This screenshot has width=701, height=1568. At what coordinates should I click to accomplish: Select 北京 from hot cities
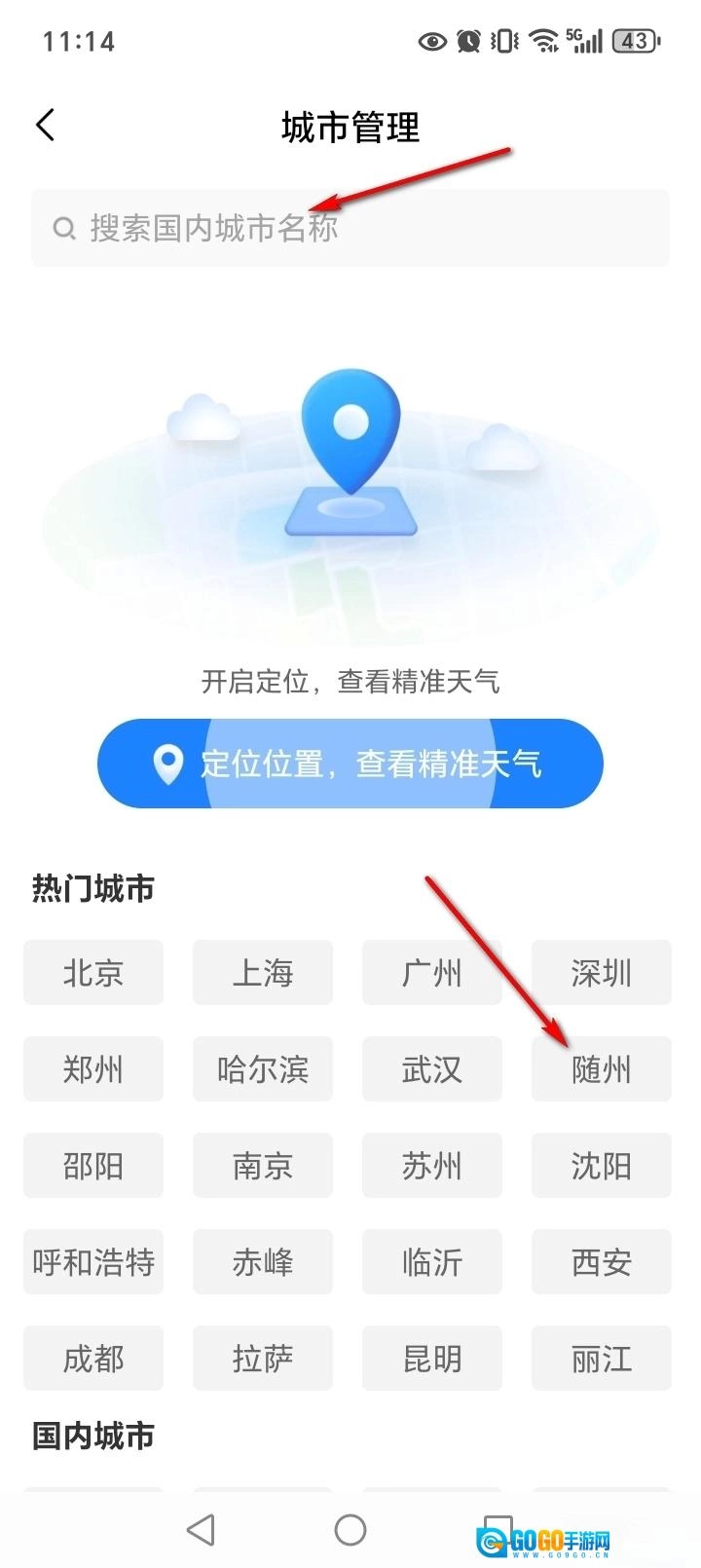(93, 972)
